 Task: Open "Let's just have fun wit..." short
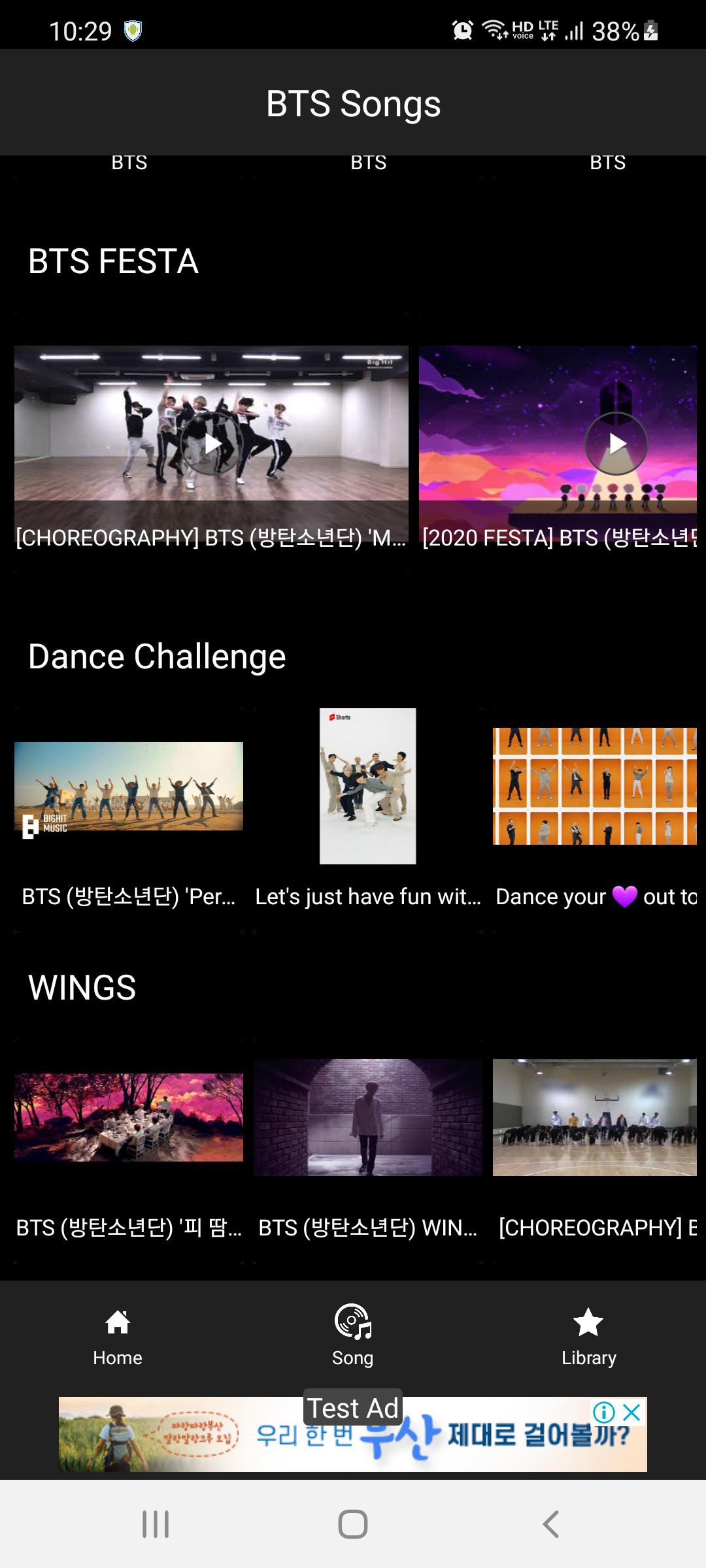click(x=367, y=787)
